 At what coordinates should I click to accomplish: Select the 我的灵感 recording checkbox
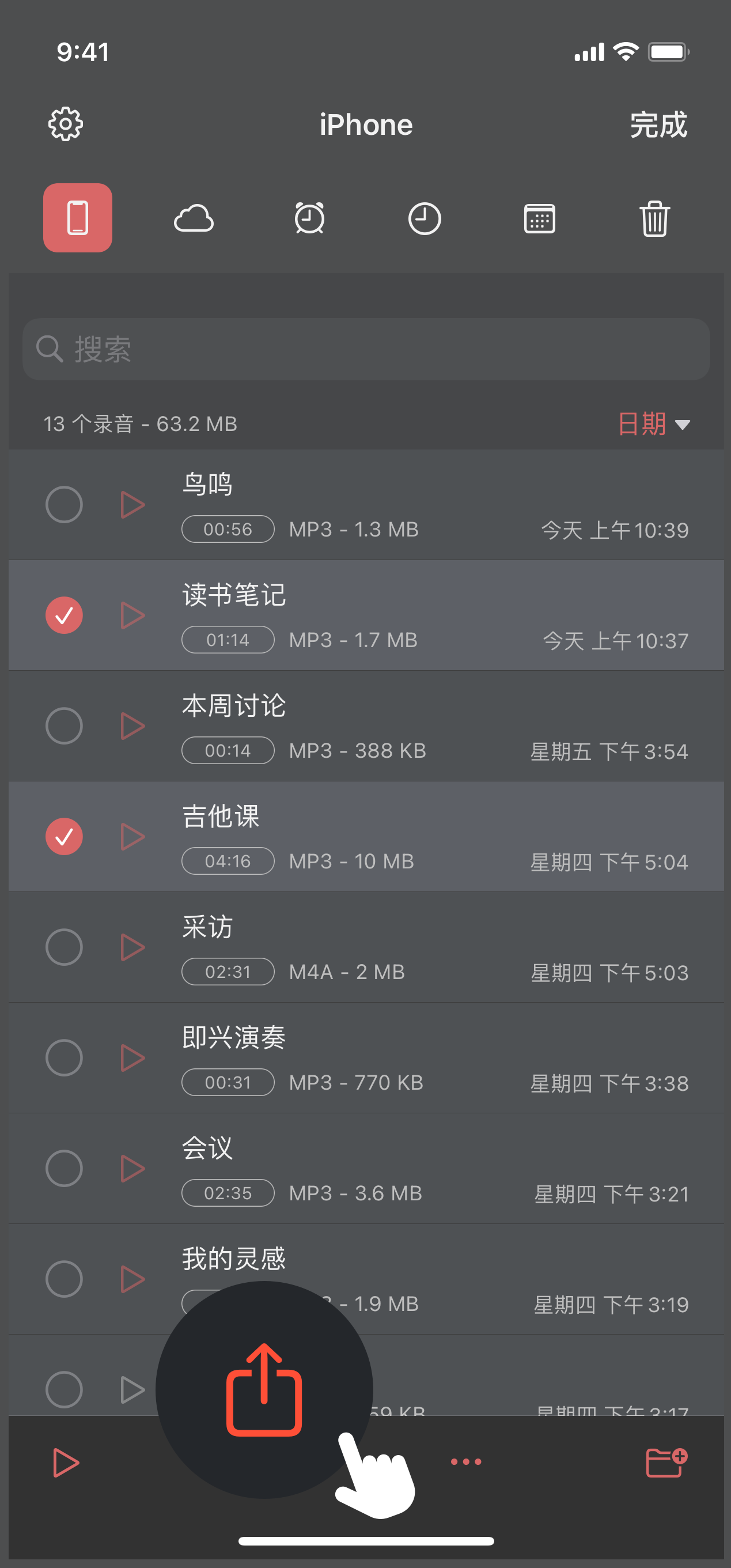tap(64, 1279)
